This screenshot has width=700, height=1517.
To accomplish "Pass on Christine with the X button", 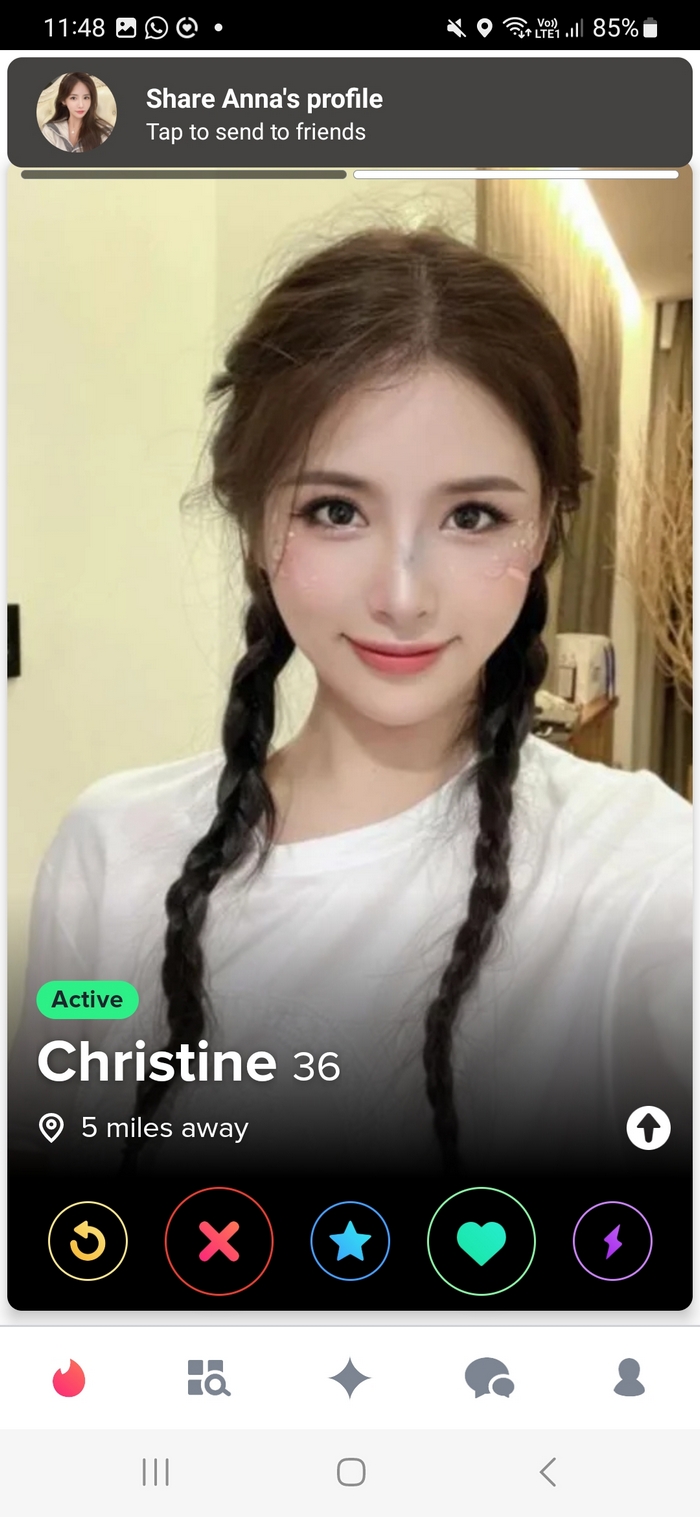I will (219, 1241).
